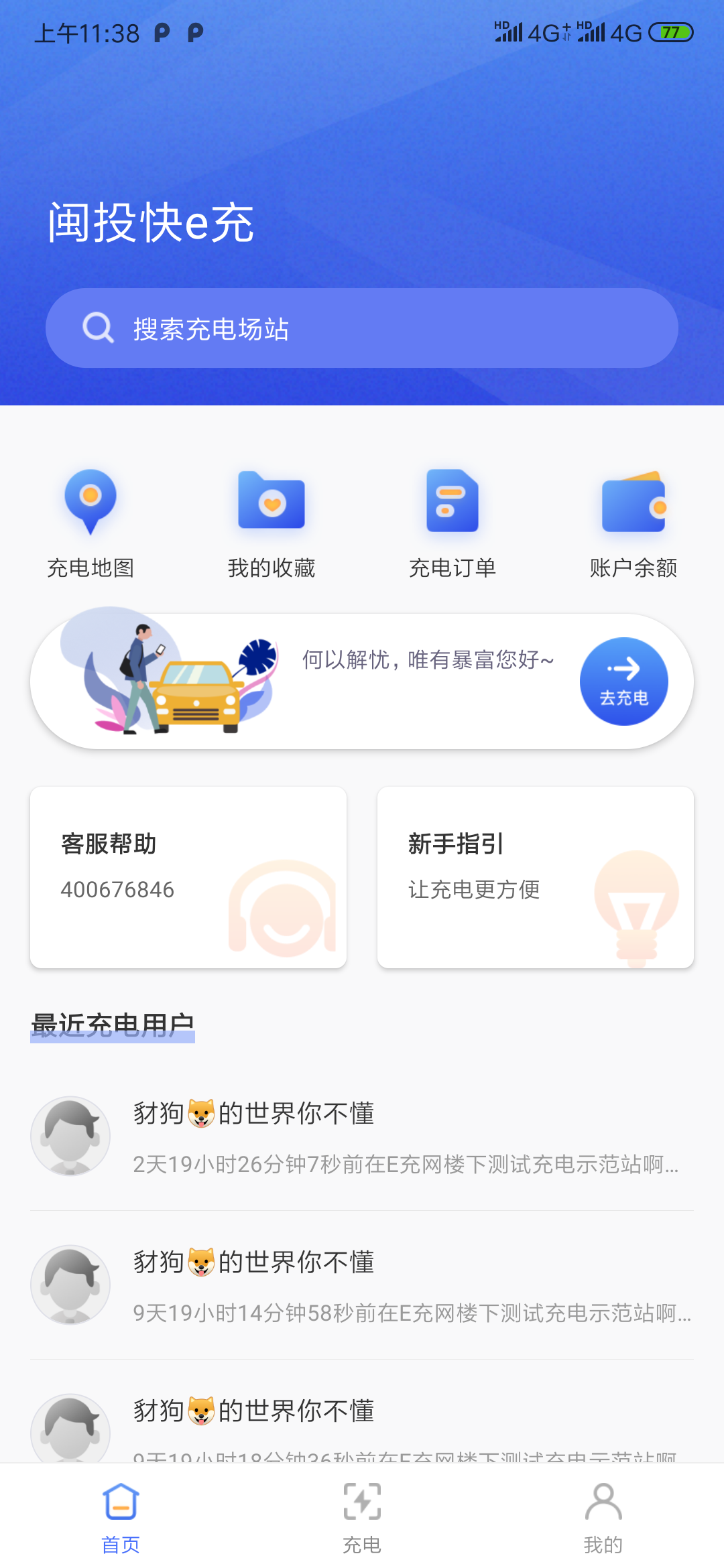Open the 客服帮助 customer service card
Image resolution: width=724 pixels, height=1568 pixels.
tap(188, 877)
